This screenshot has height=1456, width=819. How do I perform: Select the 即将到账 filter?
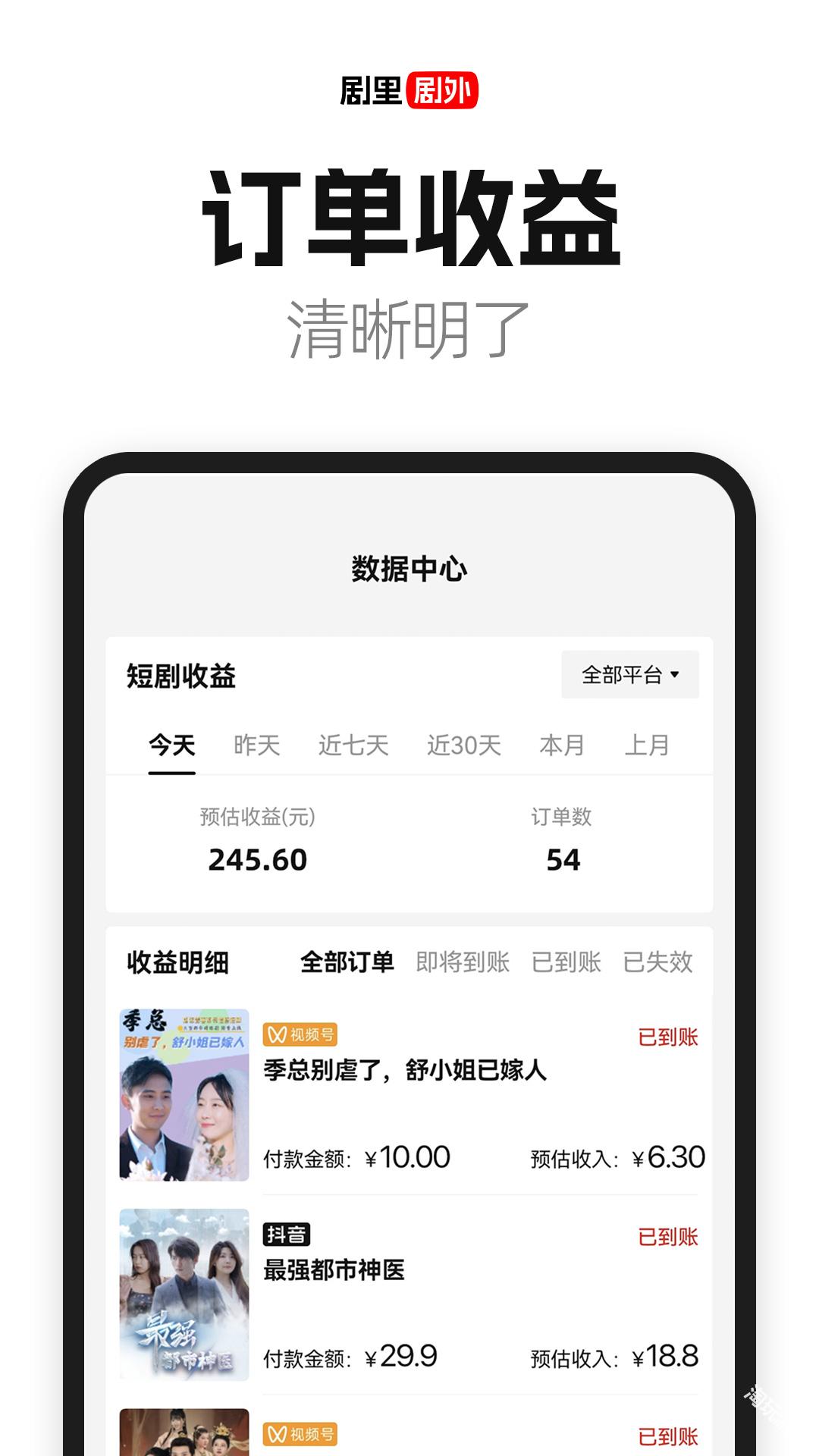pyautogui.click(x=463, y=962)
